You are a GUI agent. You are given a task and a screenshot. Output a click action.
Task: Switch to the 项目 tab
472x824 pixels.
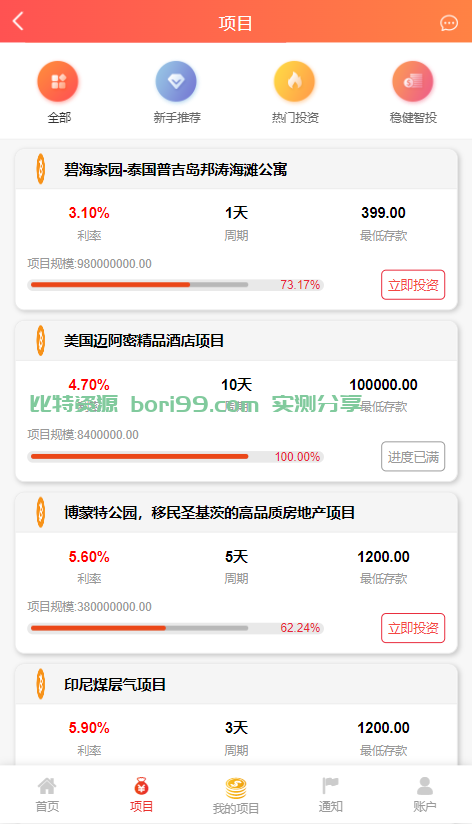pyautogui.click(x=141, y=795)
